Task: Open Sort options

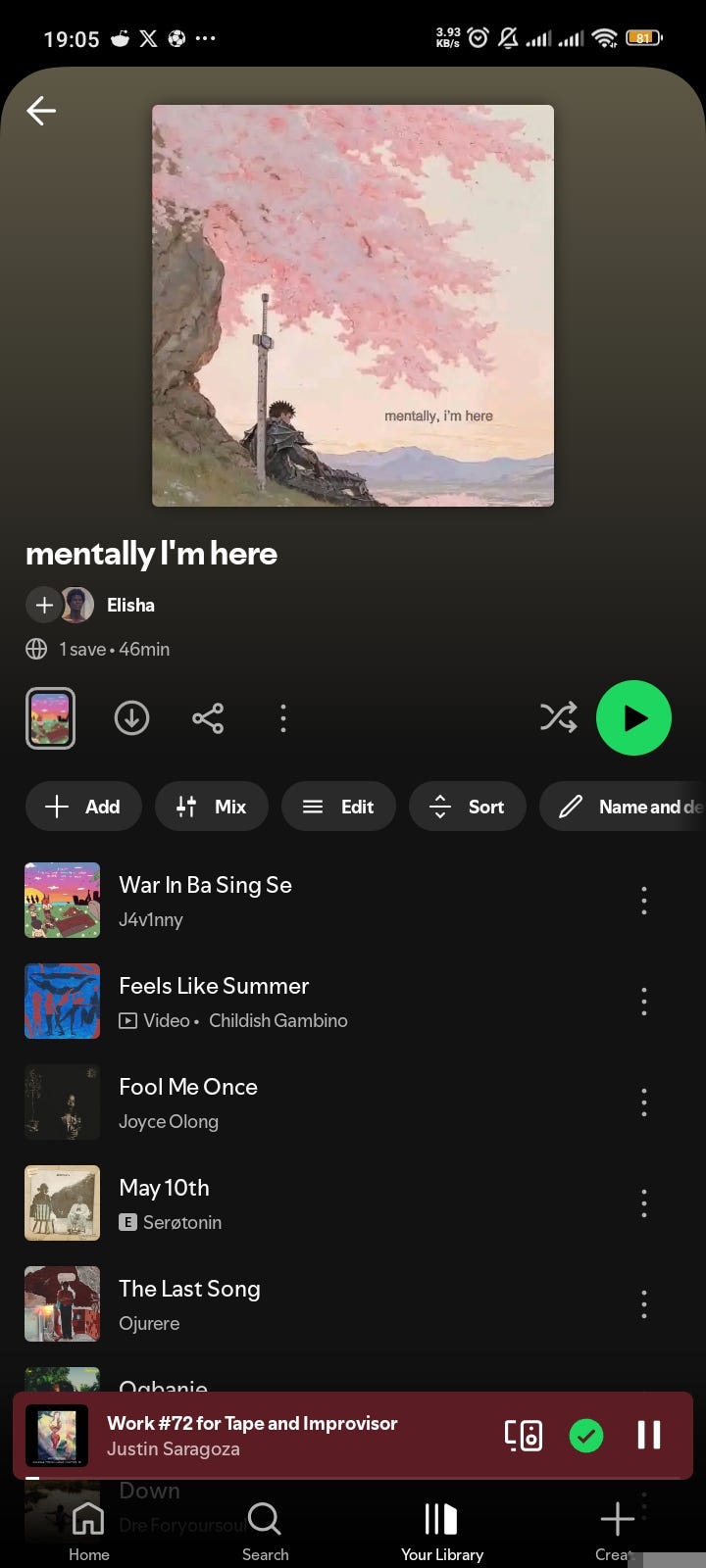Action: click(x=468, y=807)
